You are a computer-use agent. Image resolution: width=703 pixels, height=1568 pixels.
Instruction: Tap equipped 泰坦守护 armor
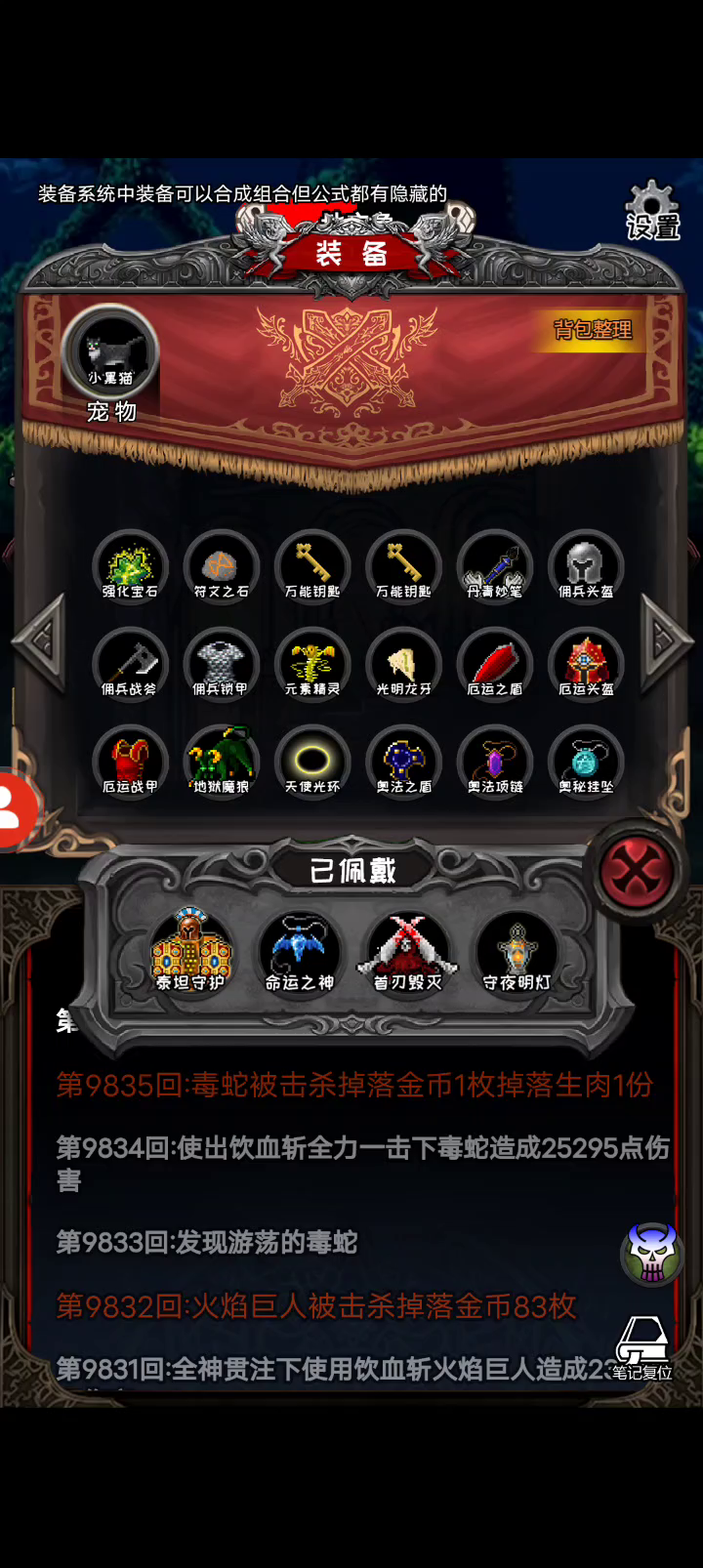(x=191, y=952)
